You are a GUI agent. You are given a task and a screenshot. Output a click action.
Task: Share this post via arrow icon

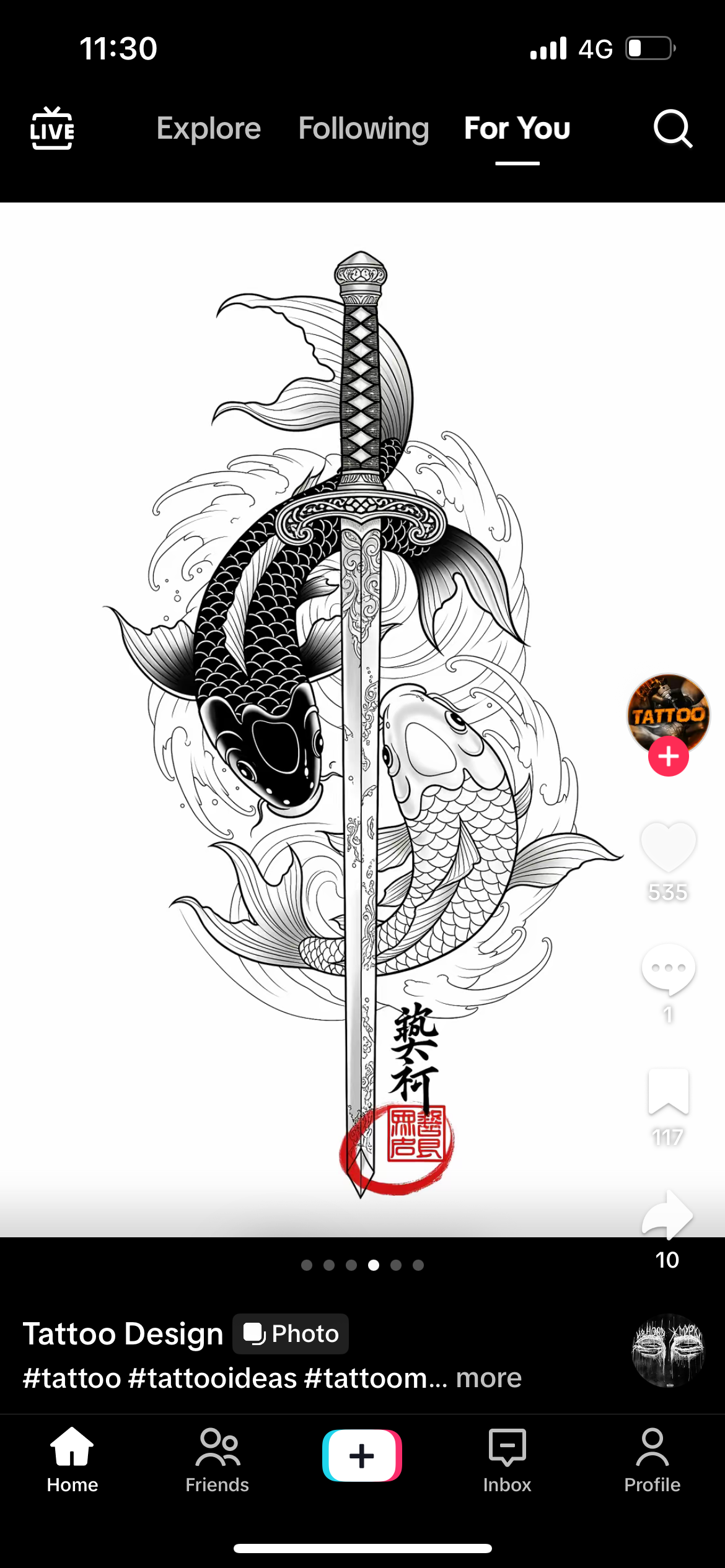[x=668, y=1215]
